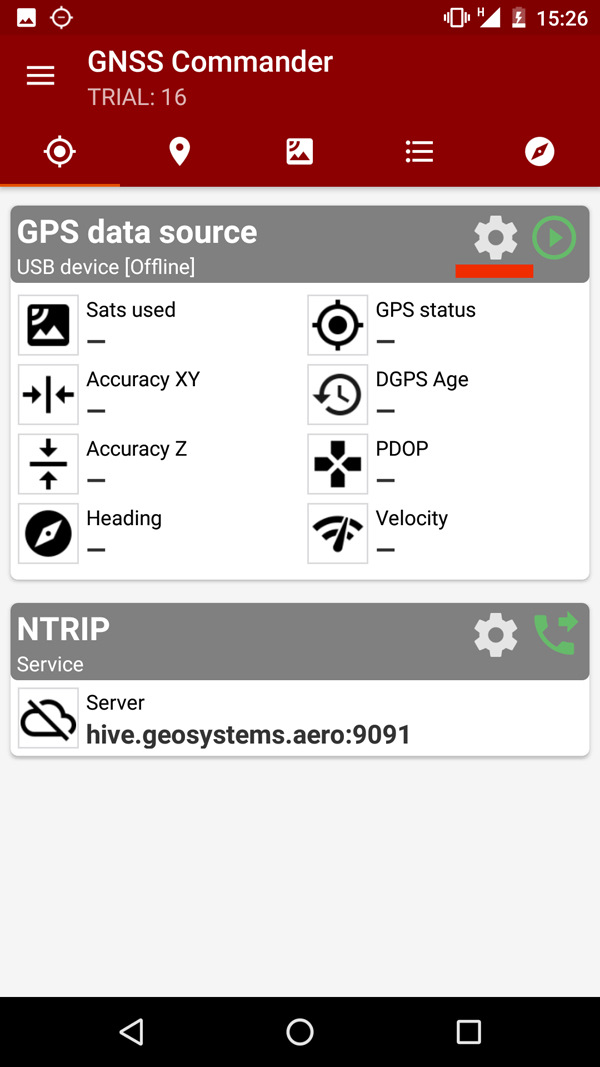Switch to the satellite image tab
This screenshot has height=1067, width=600.
click(x=299, y=151)
